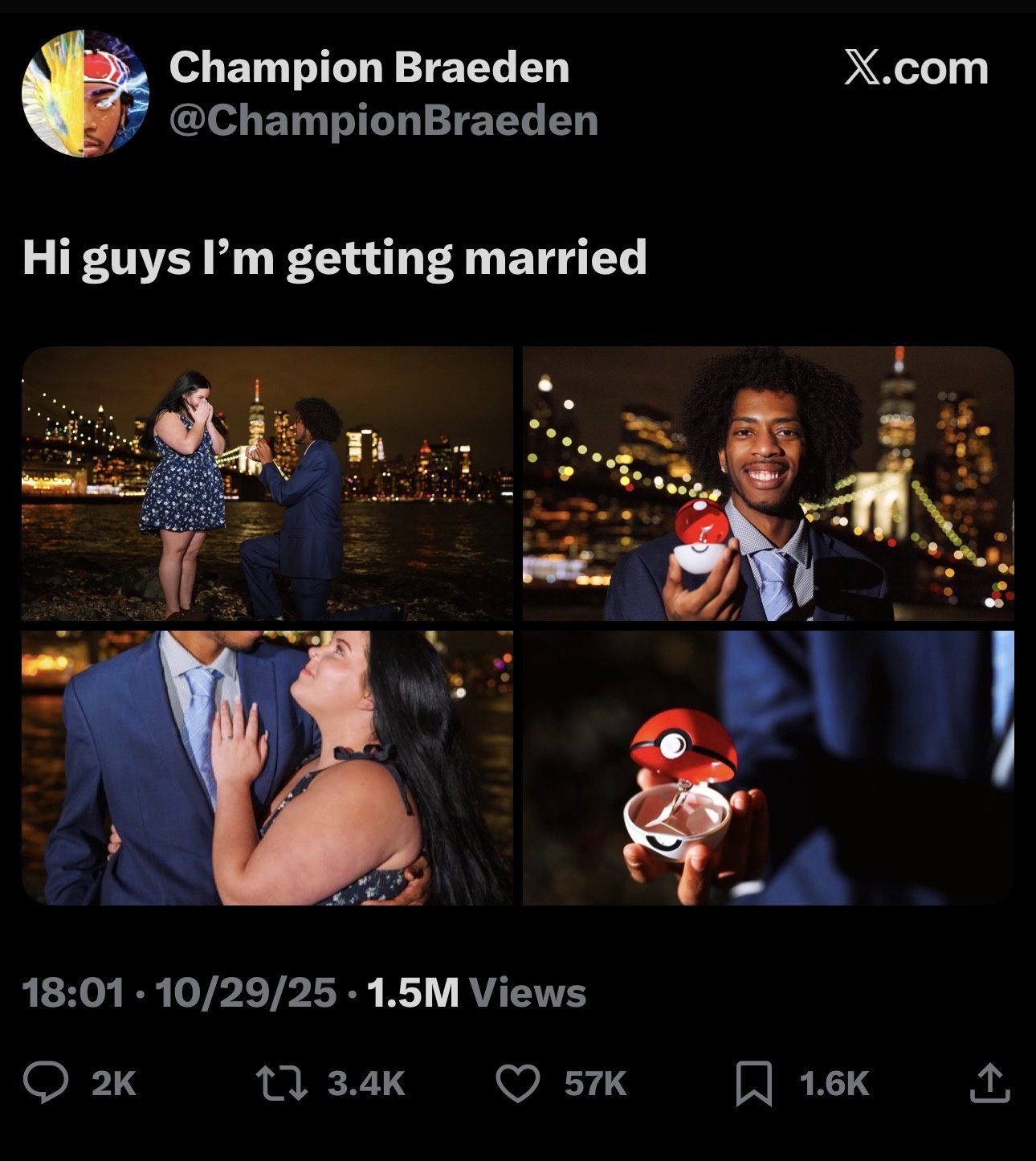Image resolution: width=1036 pixels, height=1161 pixels.
Task: Open the photo of the couple embracing
Action: pyautogui.click(x=267, y=767)
